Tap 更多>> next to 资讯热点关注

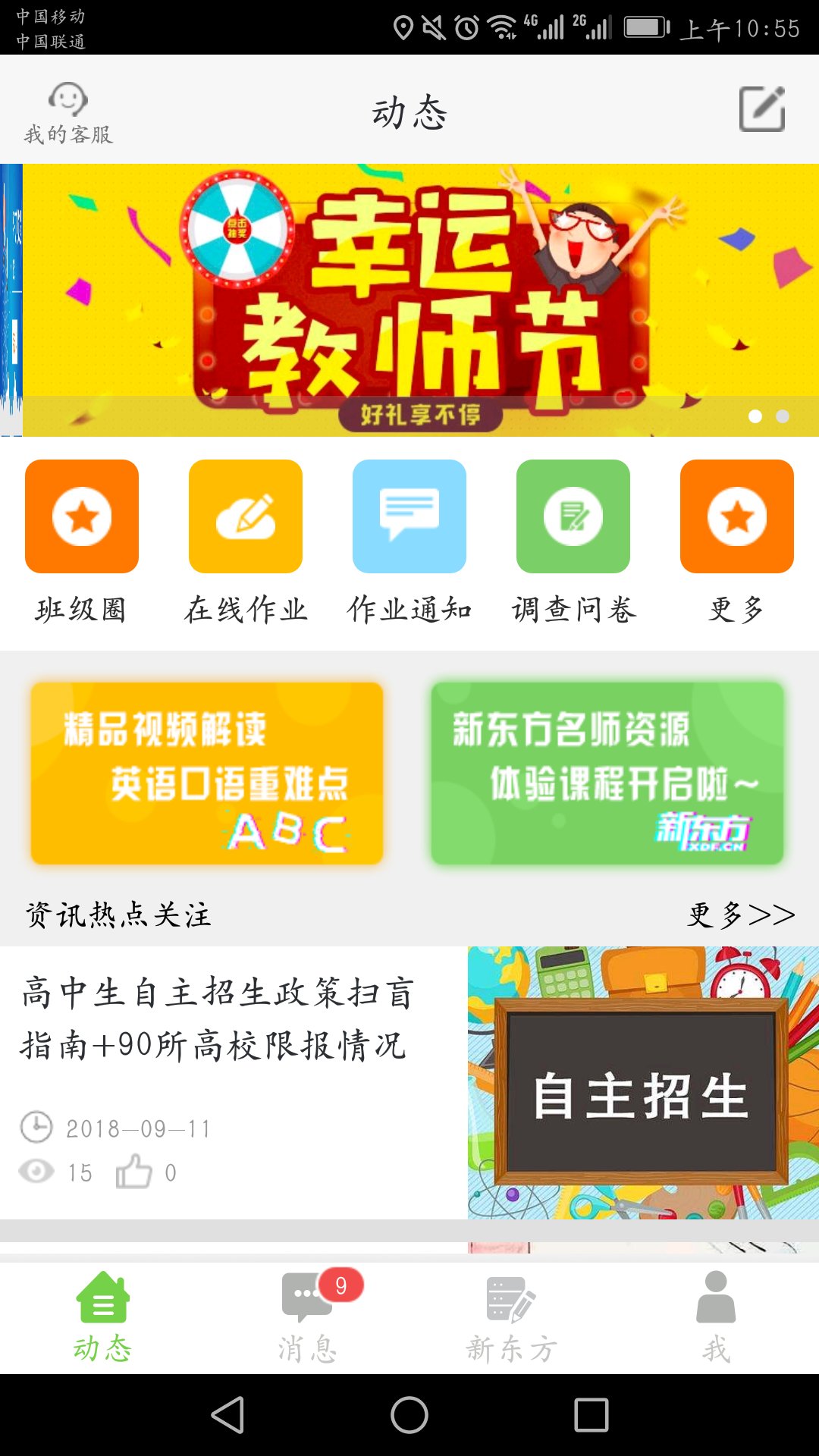point(741,915)
